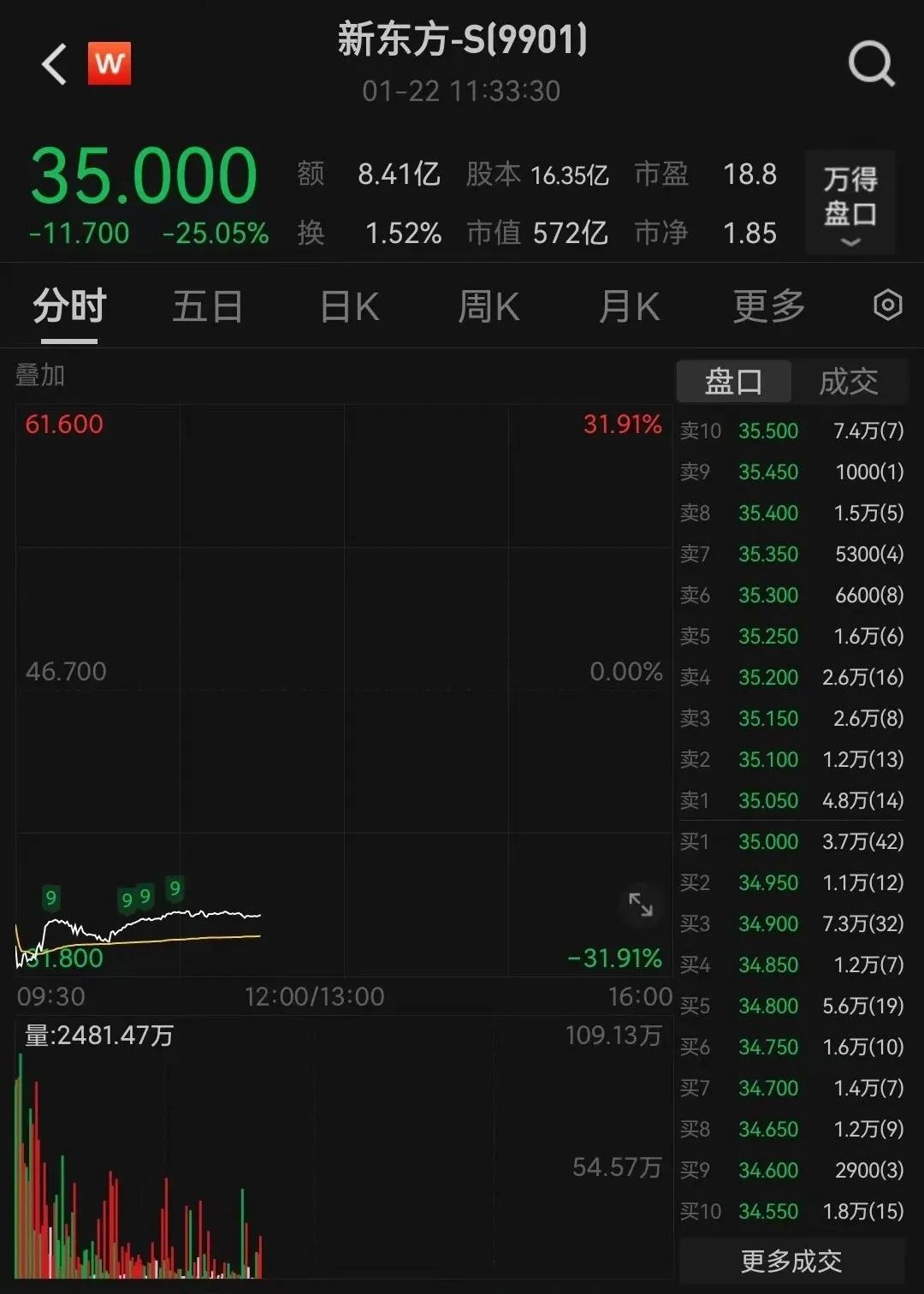This screenshot has height=1294, width=924.
Task: Open the 更多 chart options
Action: (x=768, y=306)
